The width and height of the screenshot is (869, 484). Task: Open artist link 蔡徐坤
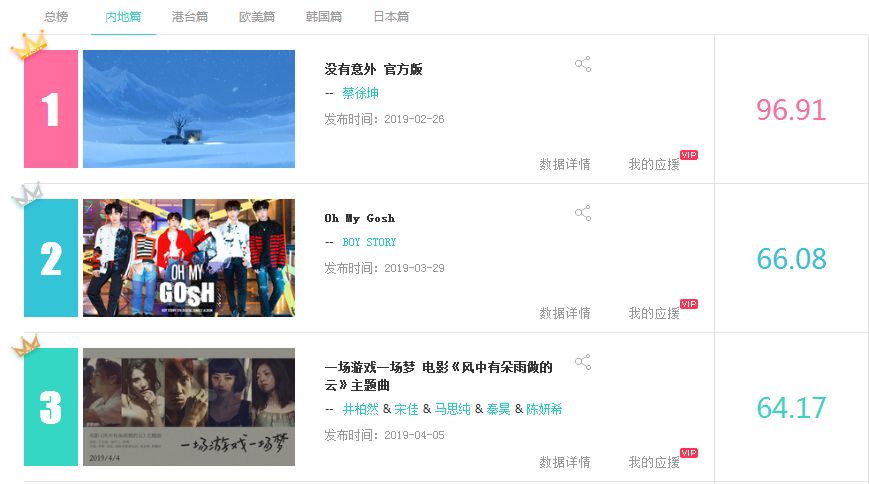[360, 93]
